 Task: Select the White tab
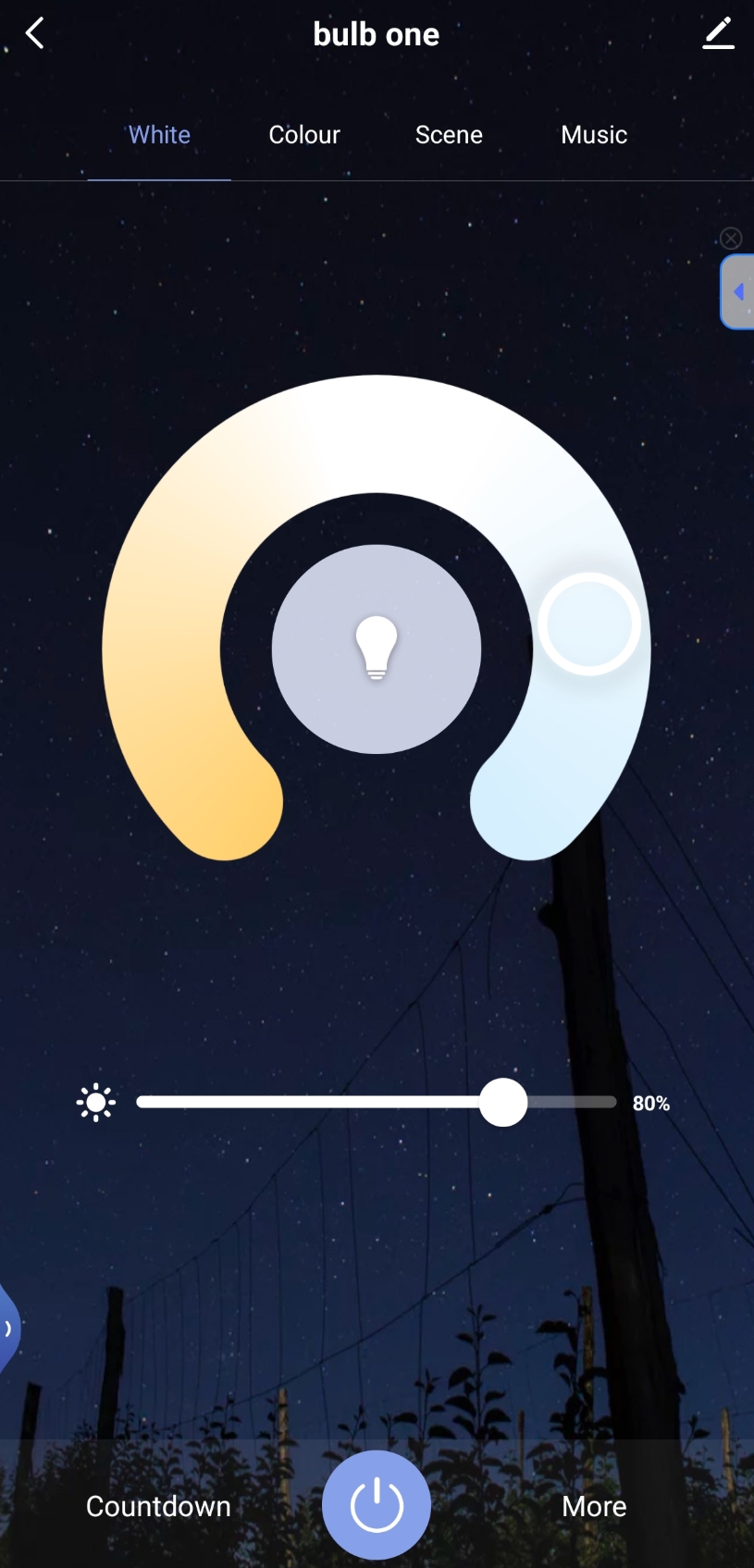coord(159,135)
